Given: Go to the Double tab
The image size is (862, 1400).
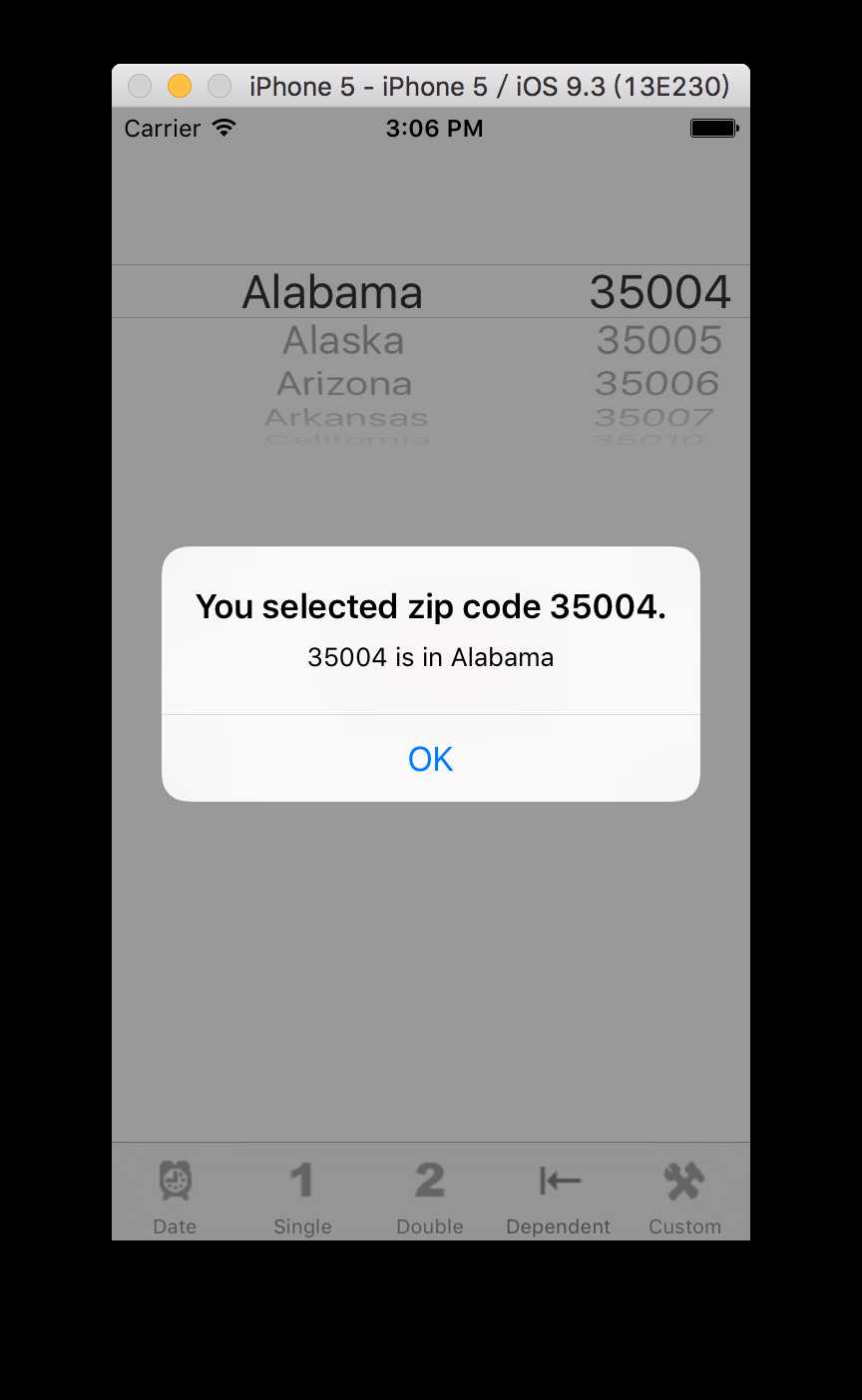Looking at the screenshot, I should 430,1195.
